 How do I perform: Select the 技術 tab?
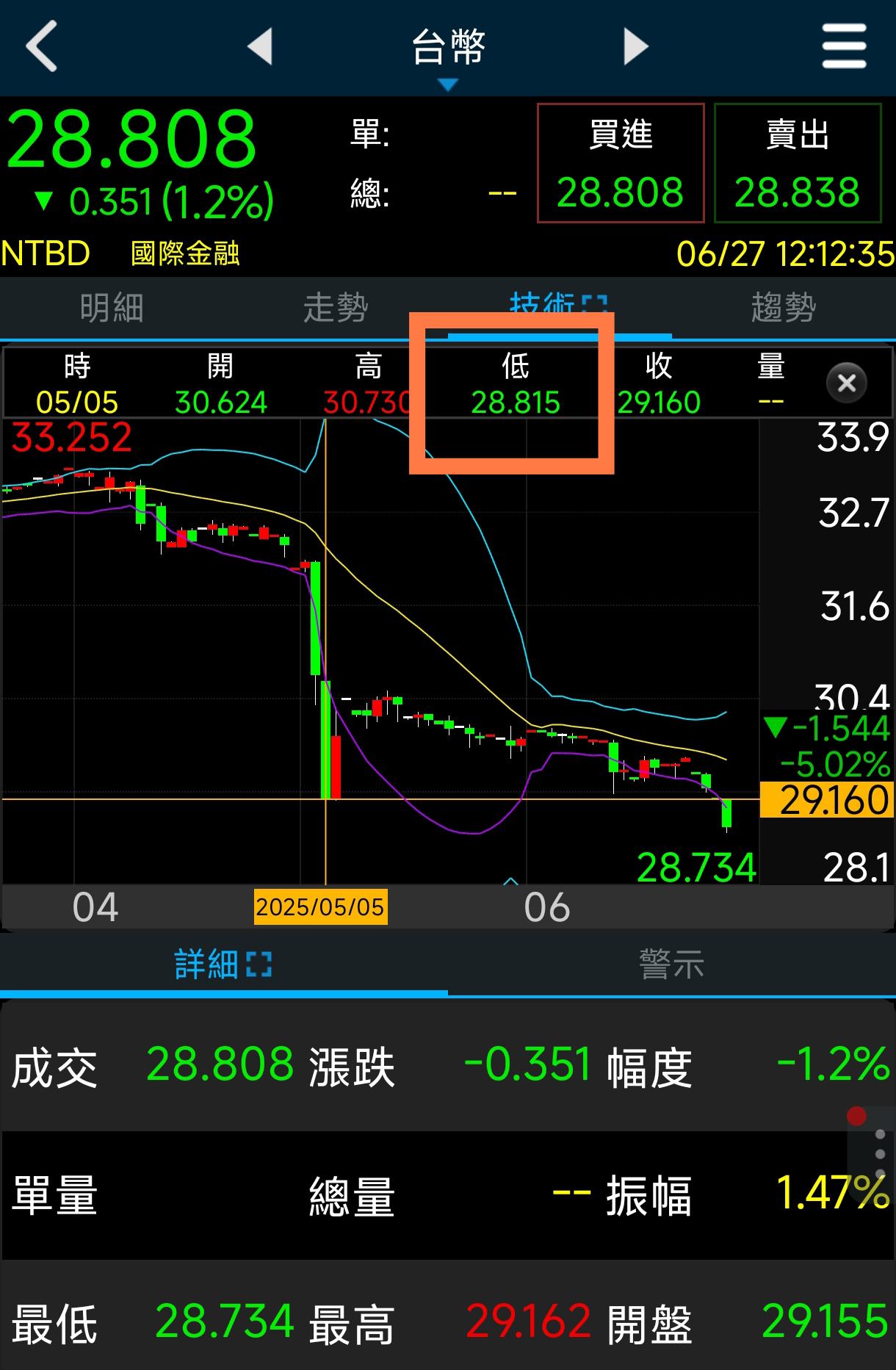pos(560,307)
